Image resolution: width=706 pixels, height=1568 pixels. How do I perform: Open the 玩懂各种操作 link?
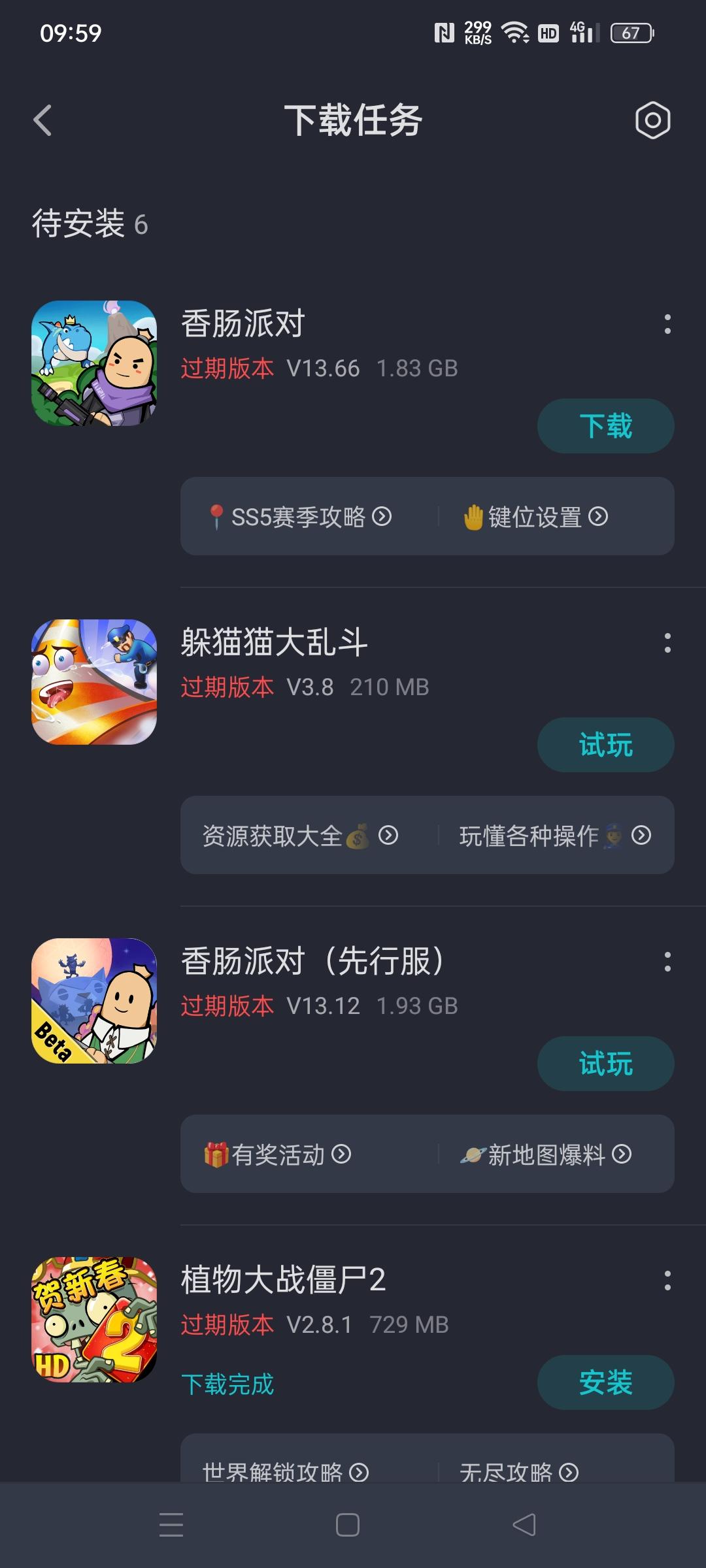[x=555, y=836]
